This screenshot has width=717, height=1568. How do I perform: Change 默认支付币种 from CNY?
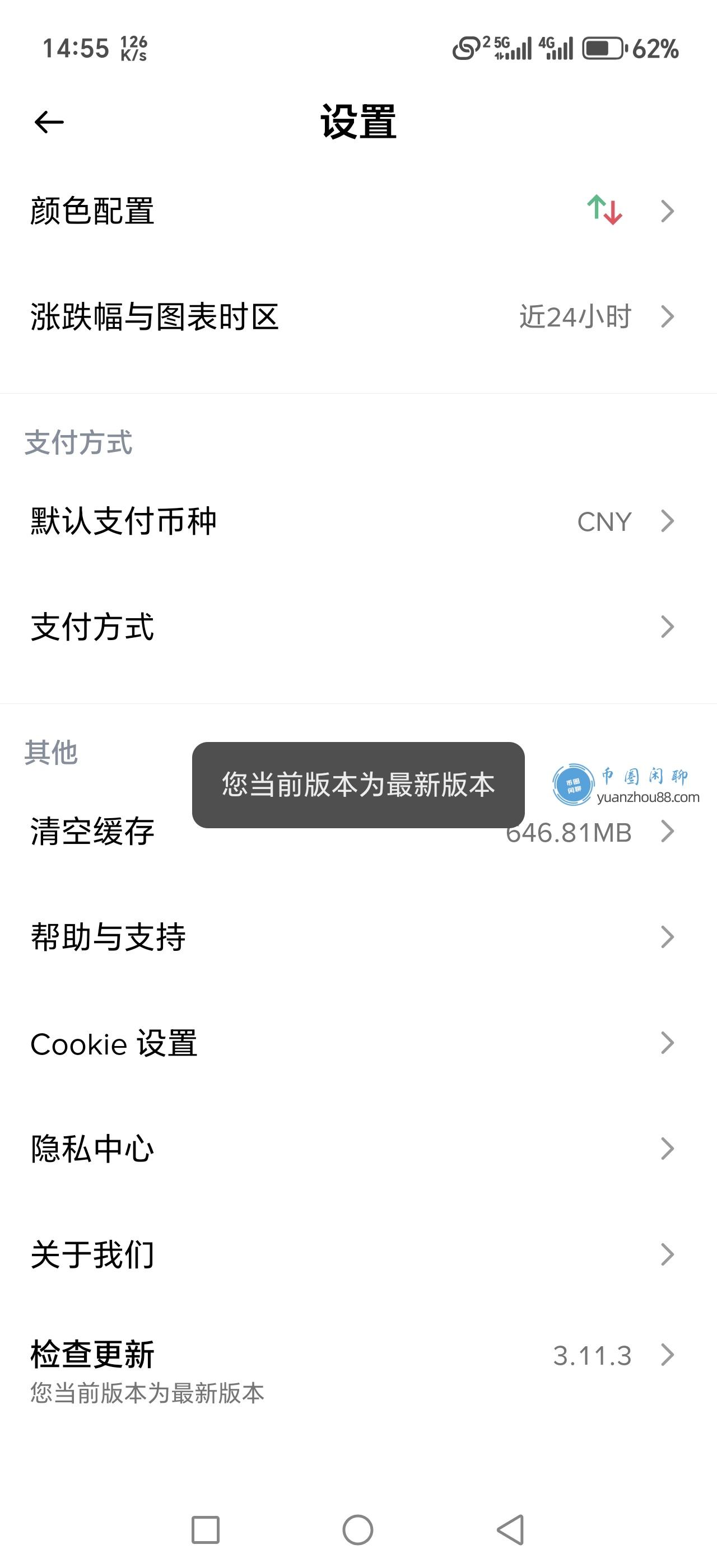(358, 522)
